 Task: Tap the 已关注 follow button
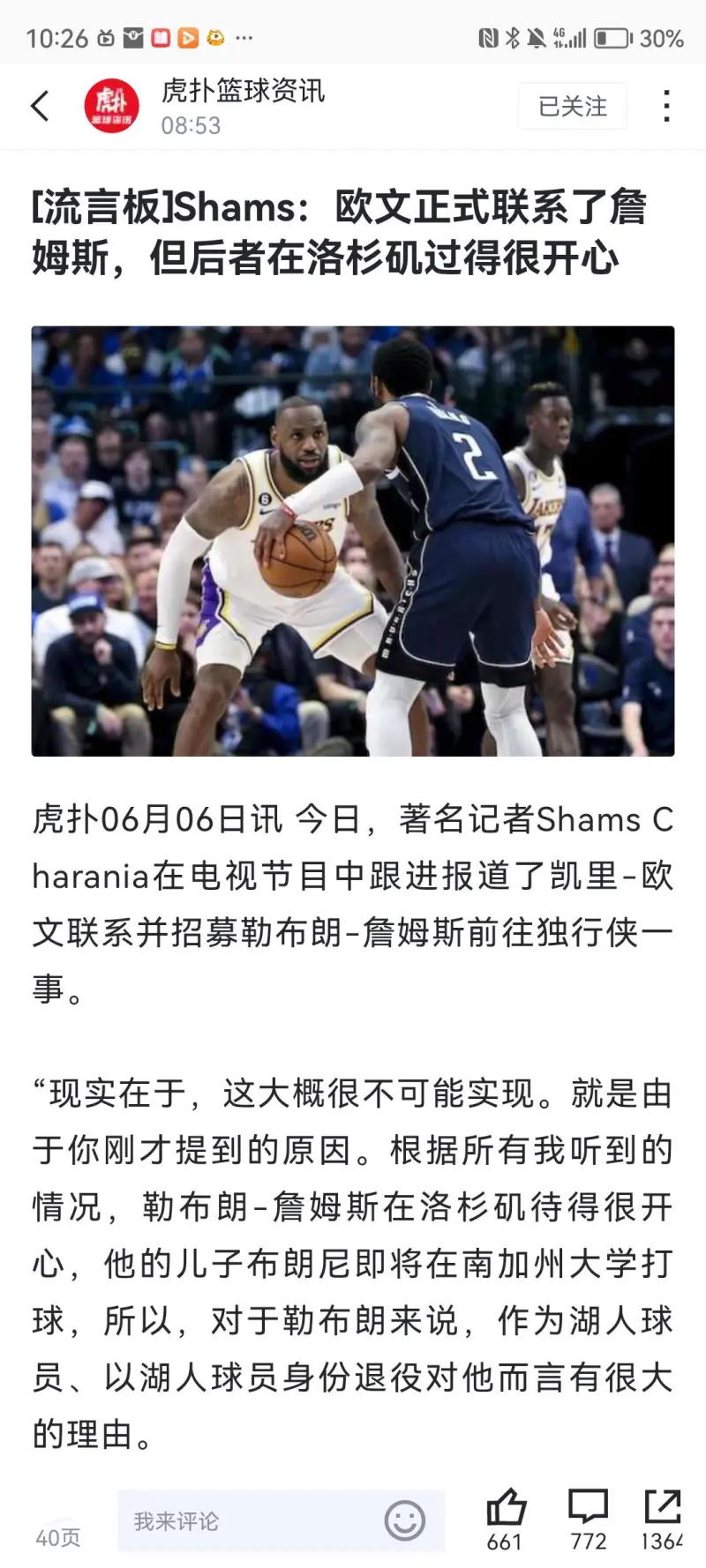[572, 106]
